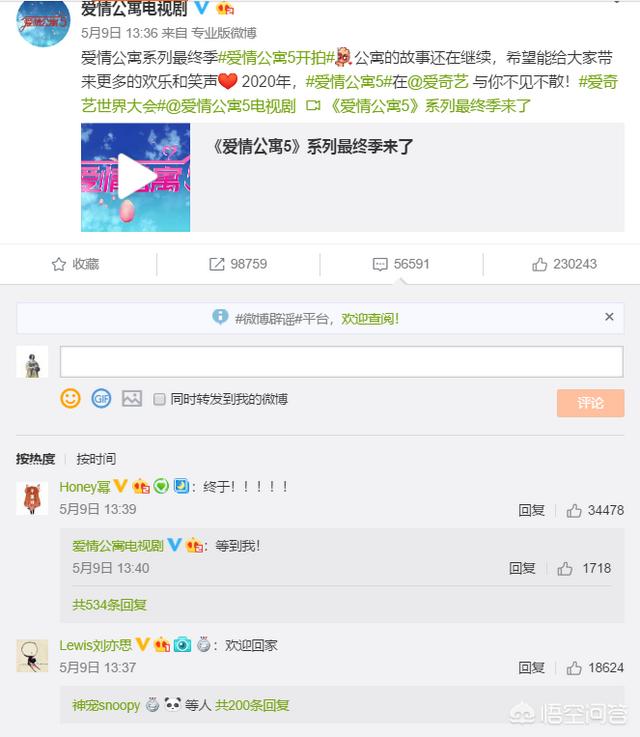Expand 共200条回复 under Lewis刘亦思

(x=252, y=705)
